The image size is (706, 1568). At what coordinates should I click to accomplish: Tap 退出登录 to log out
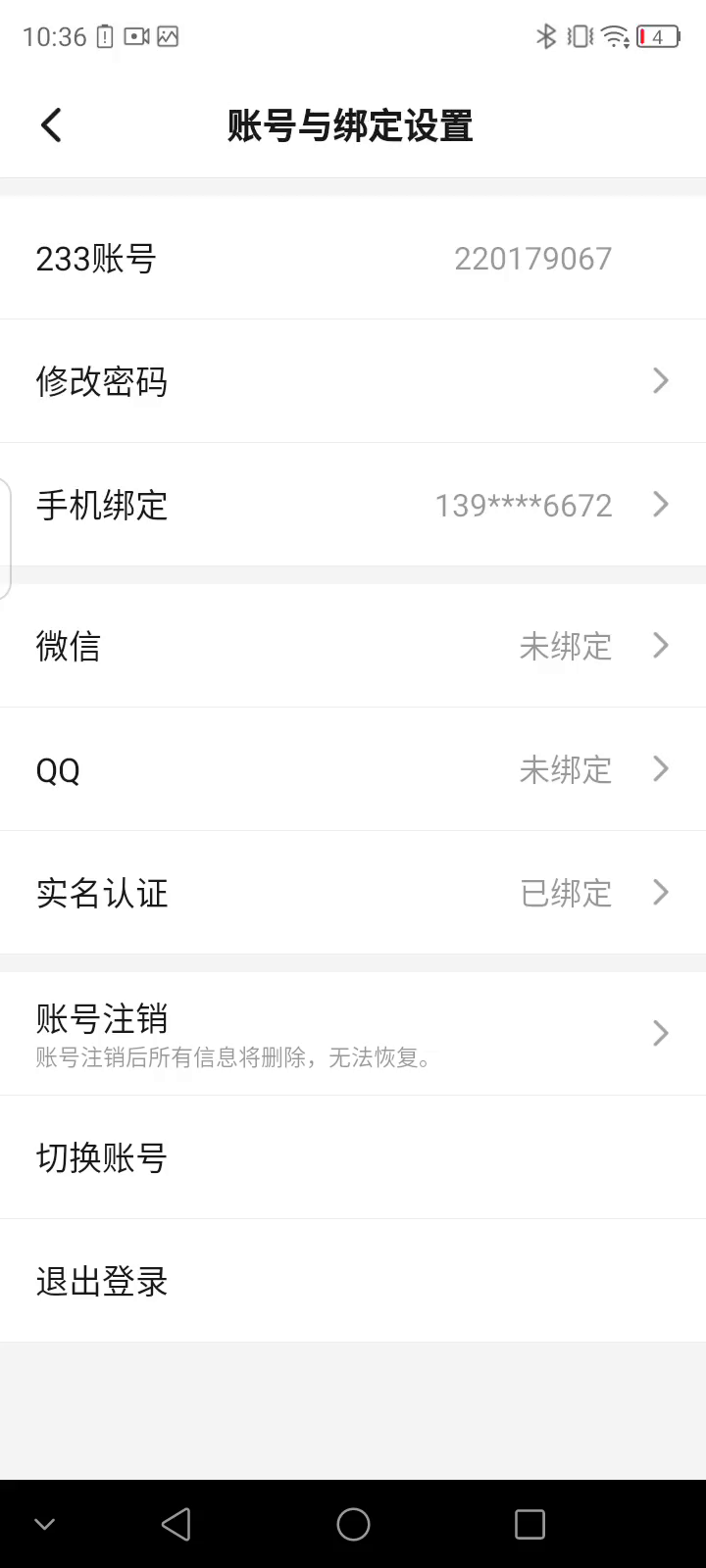pyautogui.click(x=353, y=1281)
